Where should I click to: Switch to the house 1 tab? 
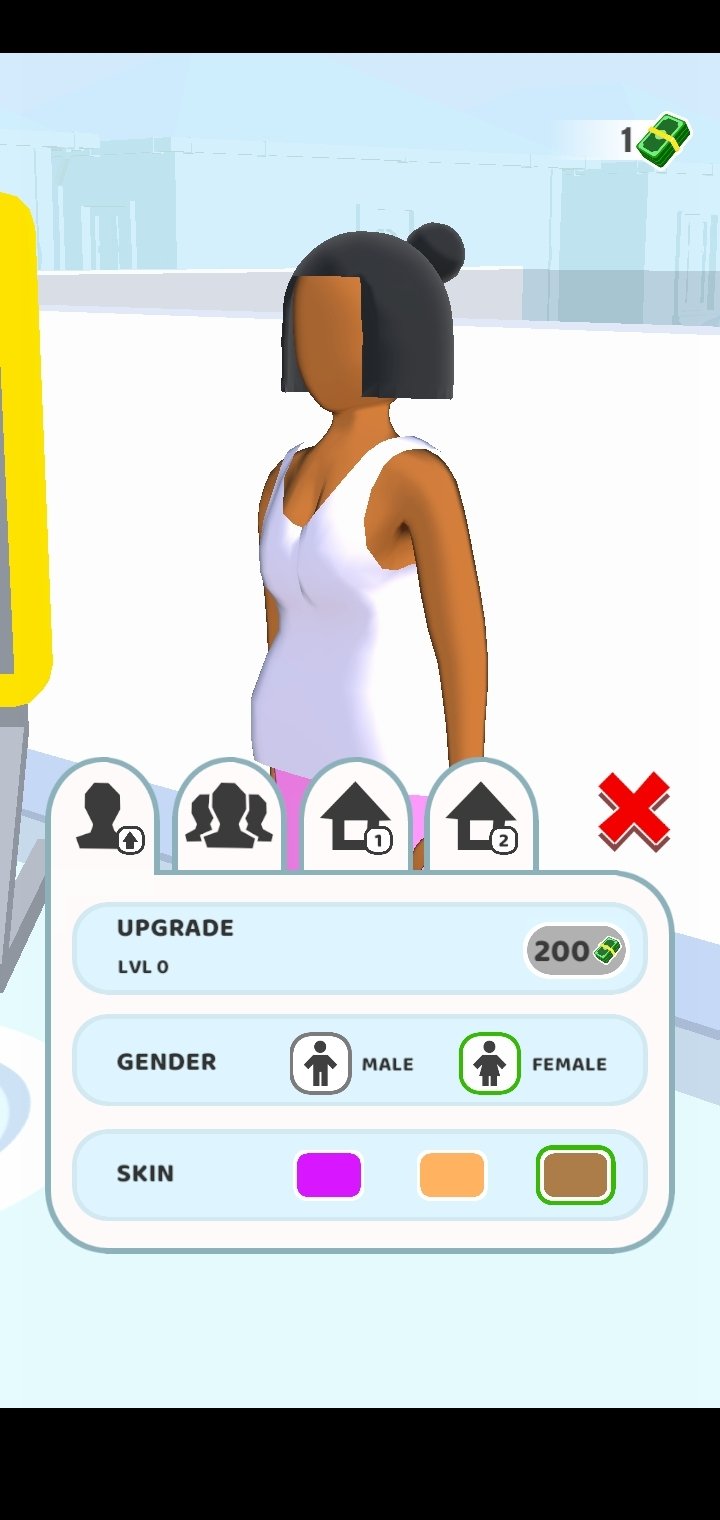click(356, 819)
